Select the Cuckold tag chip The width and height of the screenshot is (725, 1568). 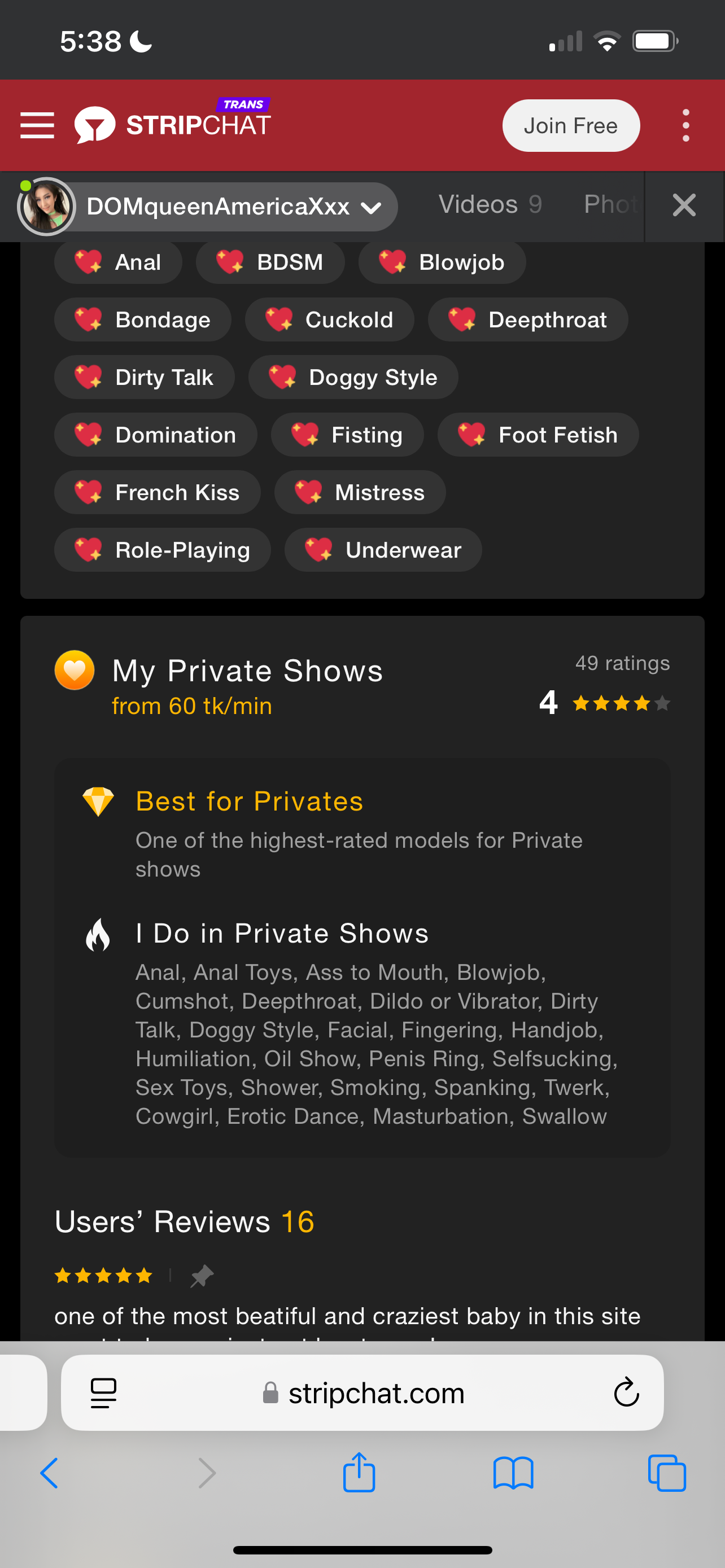(x=329, y=319)
